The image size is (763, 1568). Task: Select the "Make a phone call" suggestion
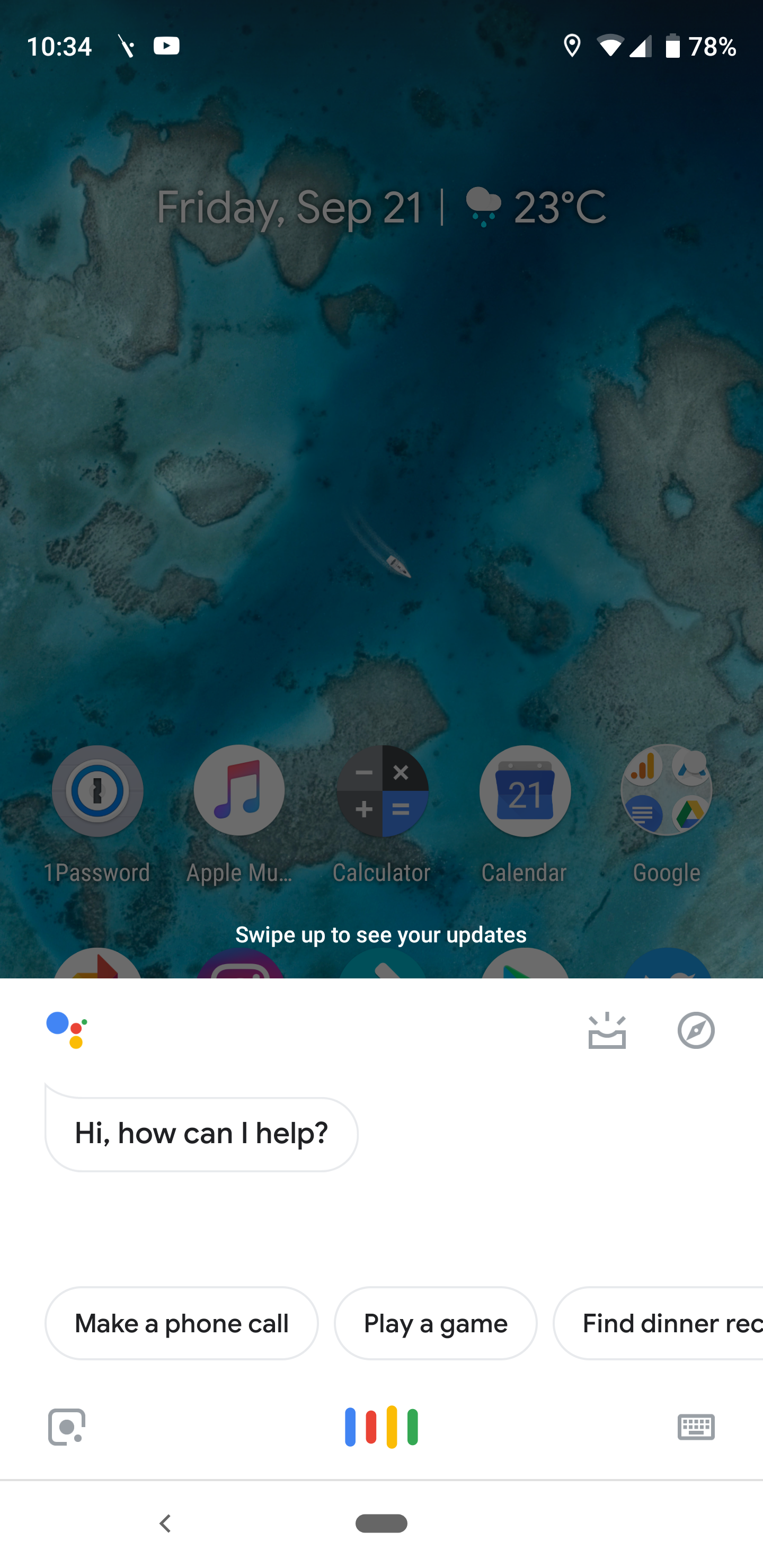[181, 1323]
